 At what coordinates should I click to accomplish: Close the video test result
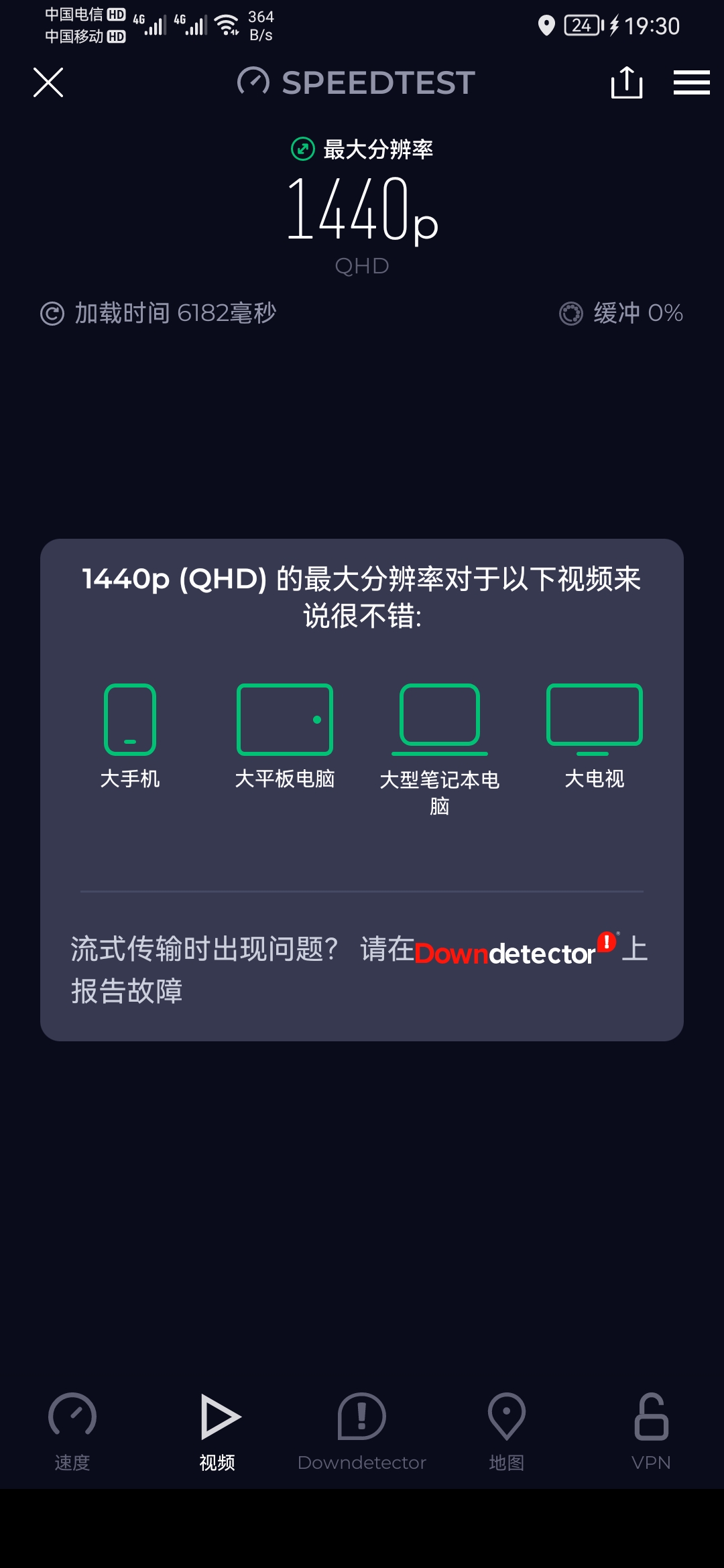click(x=48, y=82)
